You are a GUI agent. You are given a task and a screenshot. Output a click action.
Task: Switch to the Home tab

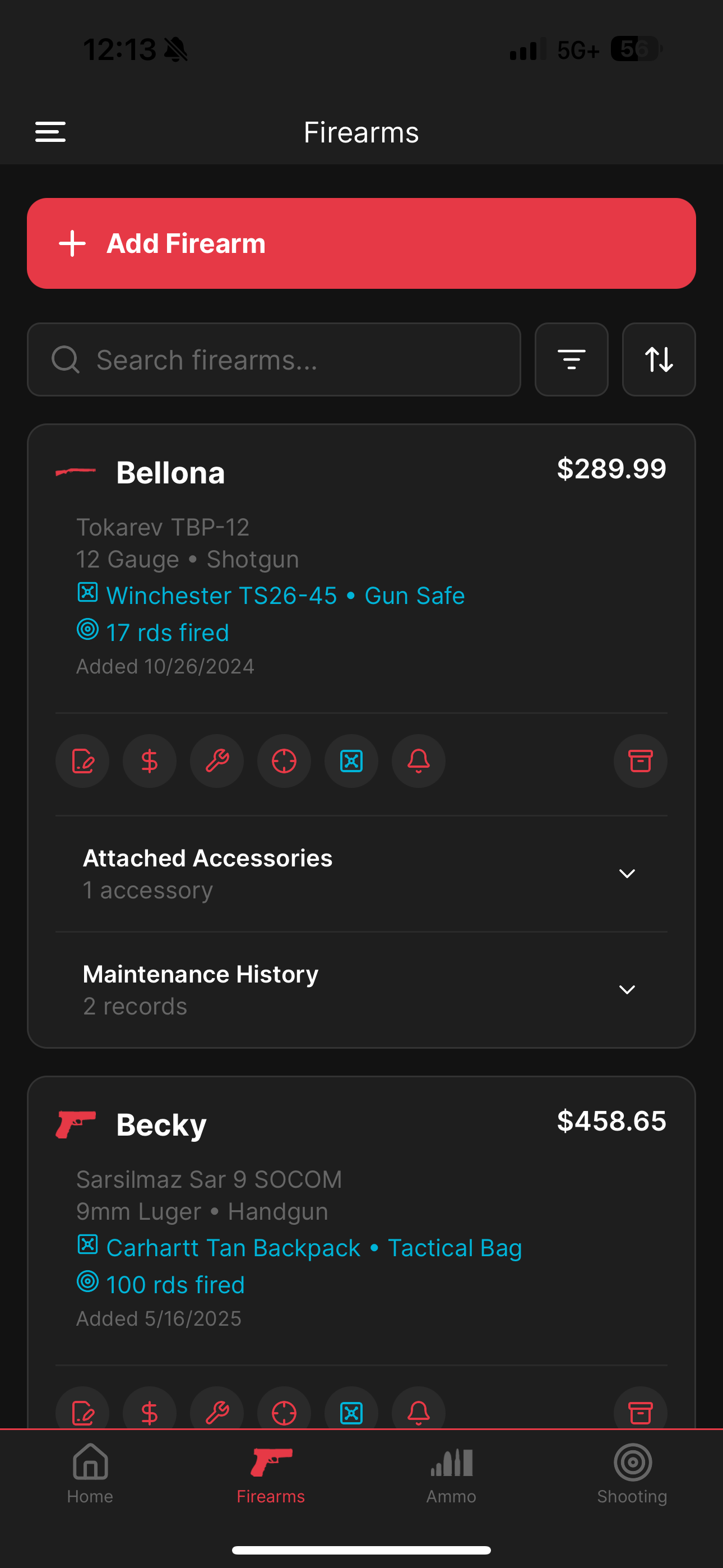(x=90, y=1474)
